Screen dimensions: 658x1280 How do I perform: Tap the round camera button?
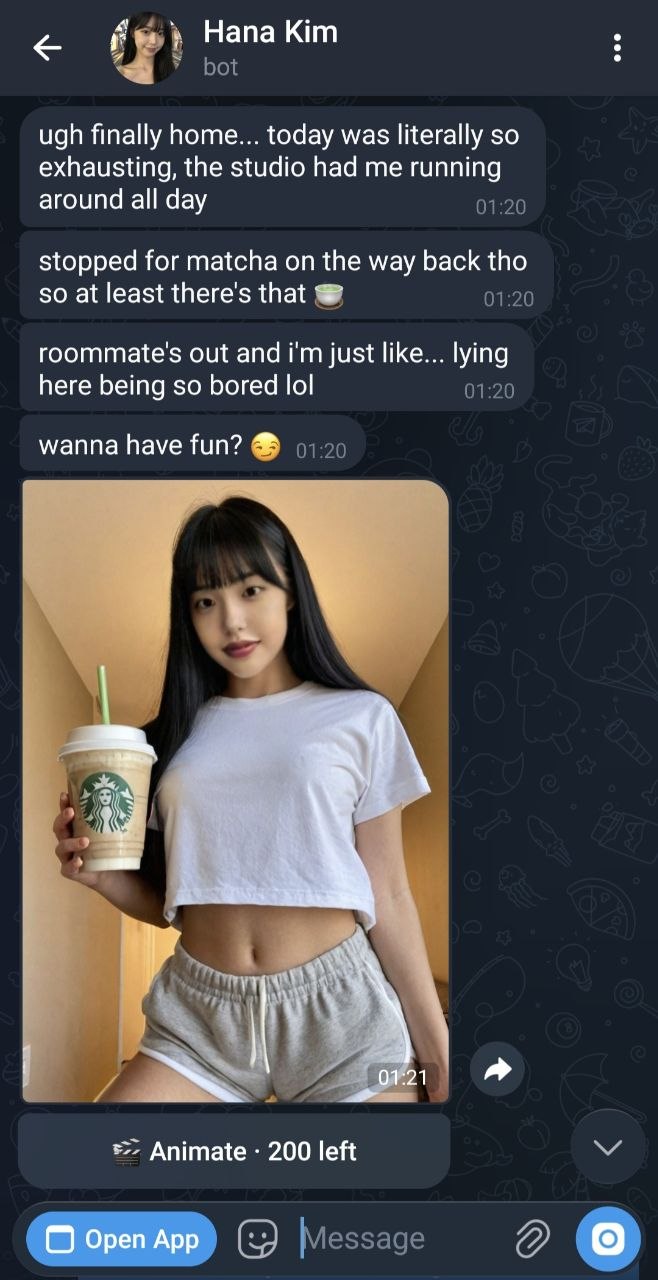click(x=607, y=1240)
